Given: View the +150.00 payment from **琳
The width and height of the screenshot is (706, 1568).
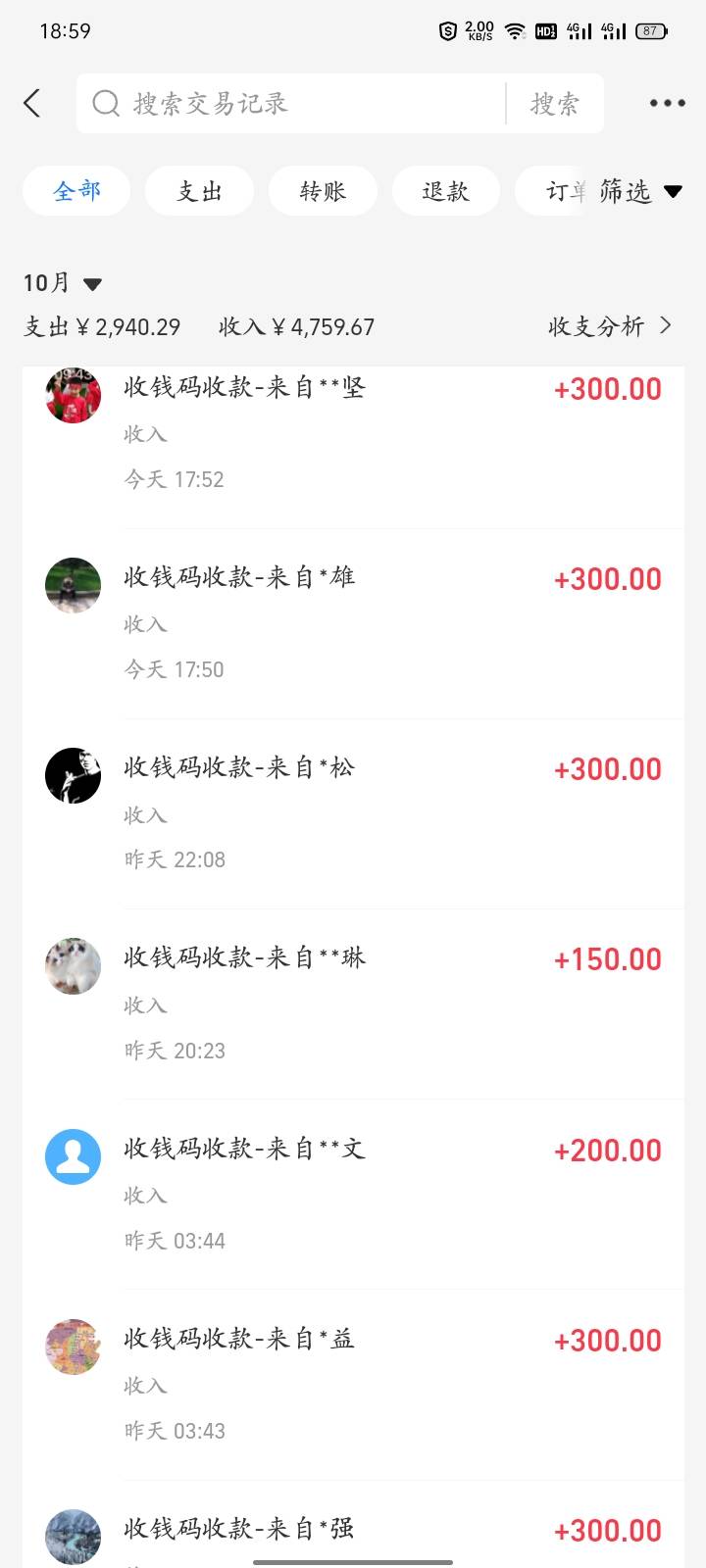Looking at the screenshot, I should (353, 1003).
